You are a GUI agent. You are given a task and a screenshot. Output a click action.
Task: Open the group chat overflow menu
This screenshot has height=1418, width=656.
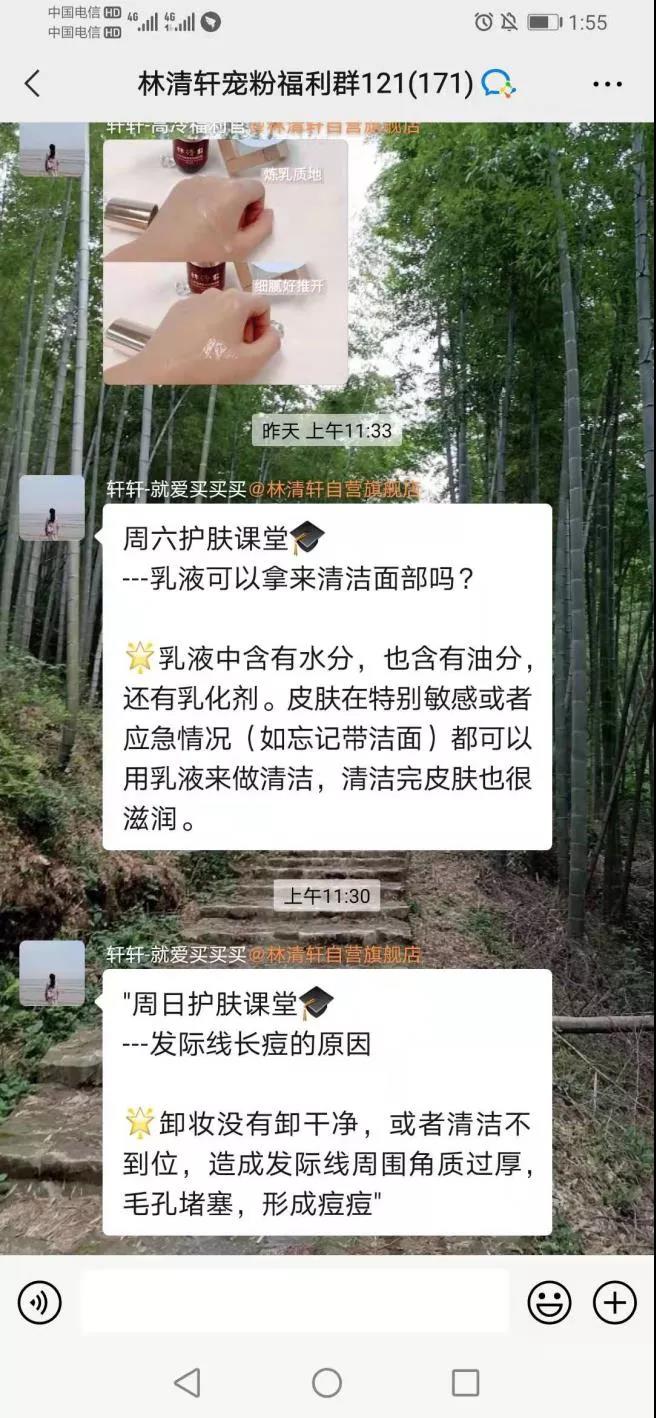(607, 84)
